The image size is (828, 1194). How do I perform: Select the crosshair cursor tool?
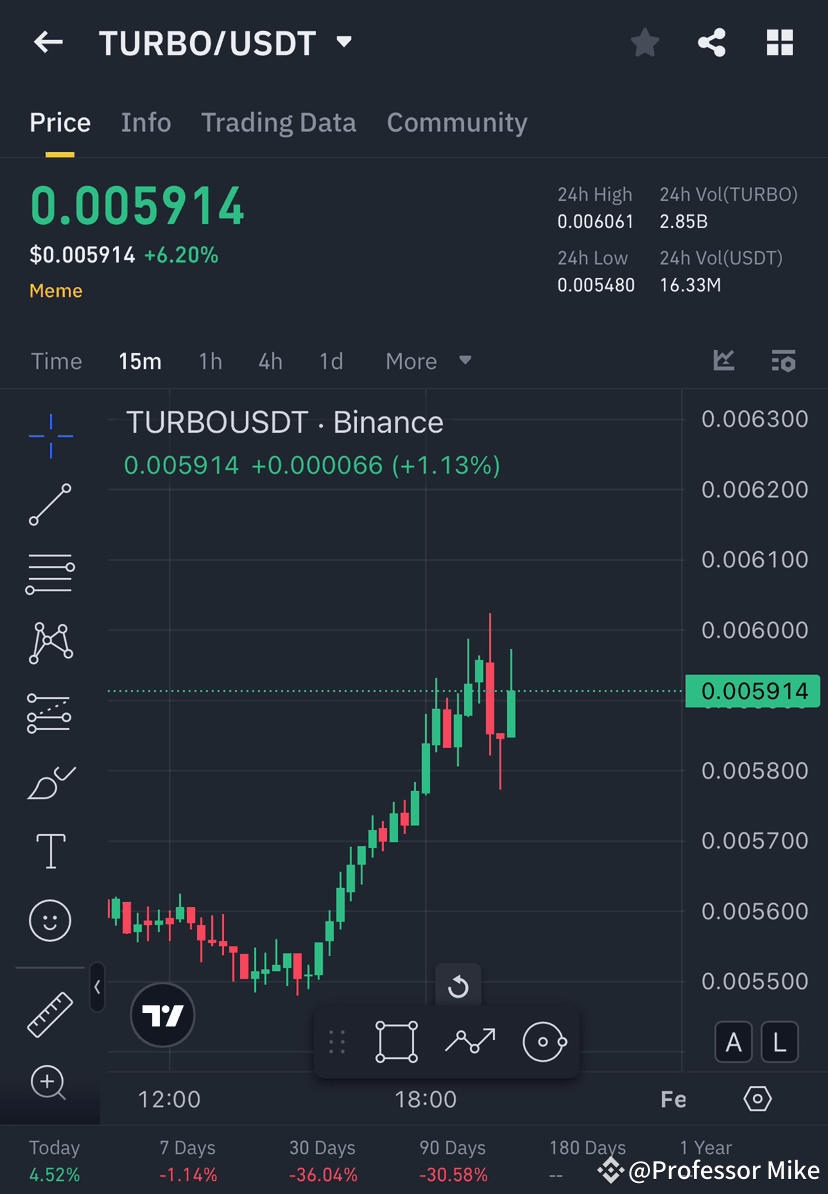coord(50,435)
